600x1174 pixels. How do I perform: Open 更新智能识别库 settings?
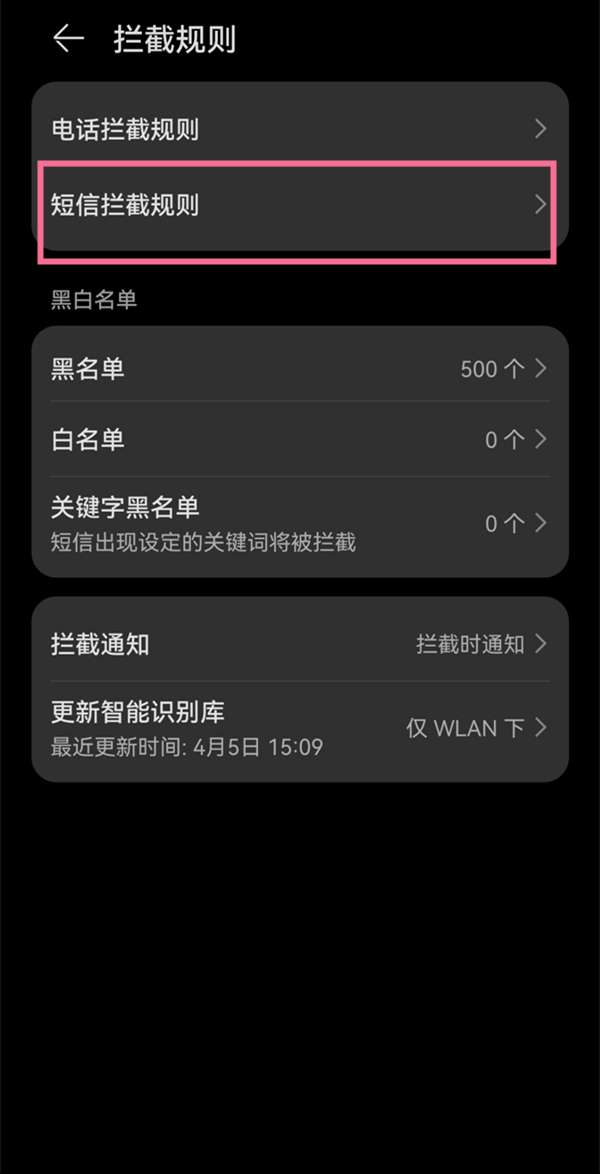coord(300,727)
